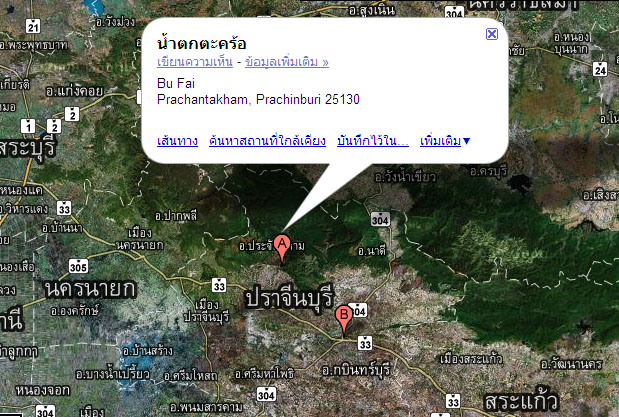Image resolution: width=619 pixels, height=417 pixels.
Task: Tap ค้นหาสถานที่ใกล้เคียง to search nearby
Action: coord(267,141)
